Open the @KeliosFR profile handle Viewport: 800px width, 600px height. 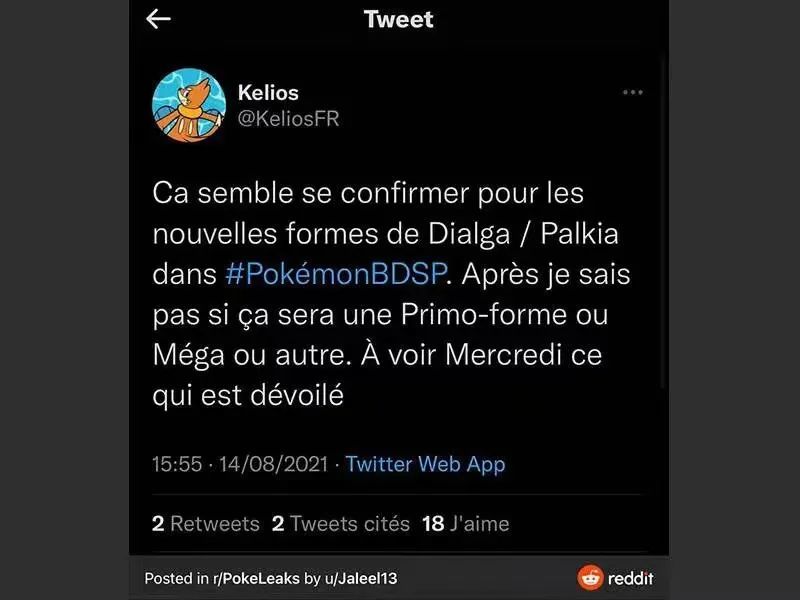288,119
